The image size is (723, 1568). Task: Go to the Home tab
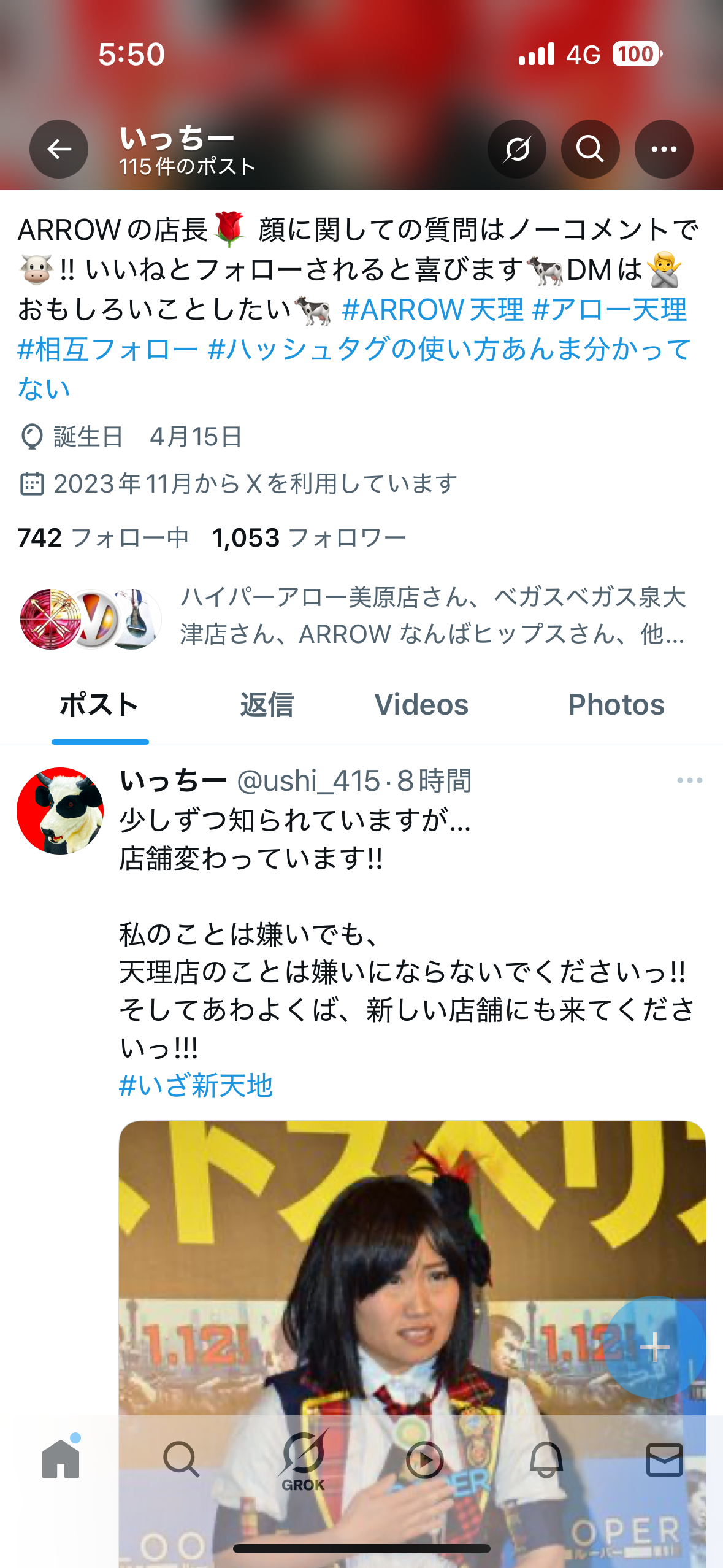pyautogui.click(x=61, y=1459)
